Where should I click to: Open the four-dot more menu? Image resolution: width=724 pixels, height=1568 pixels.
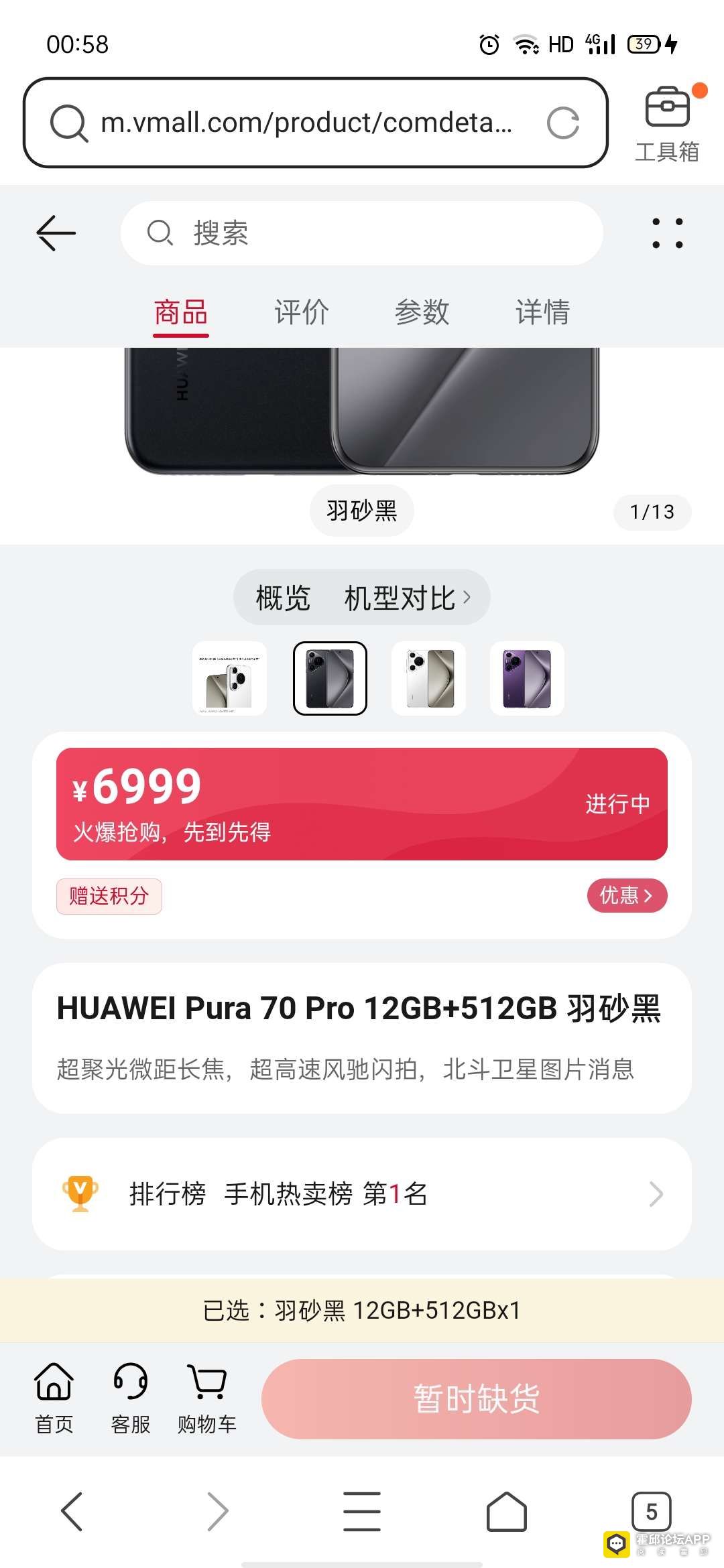[667, 233]
